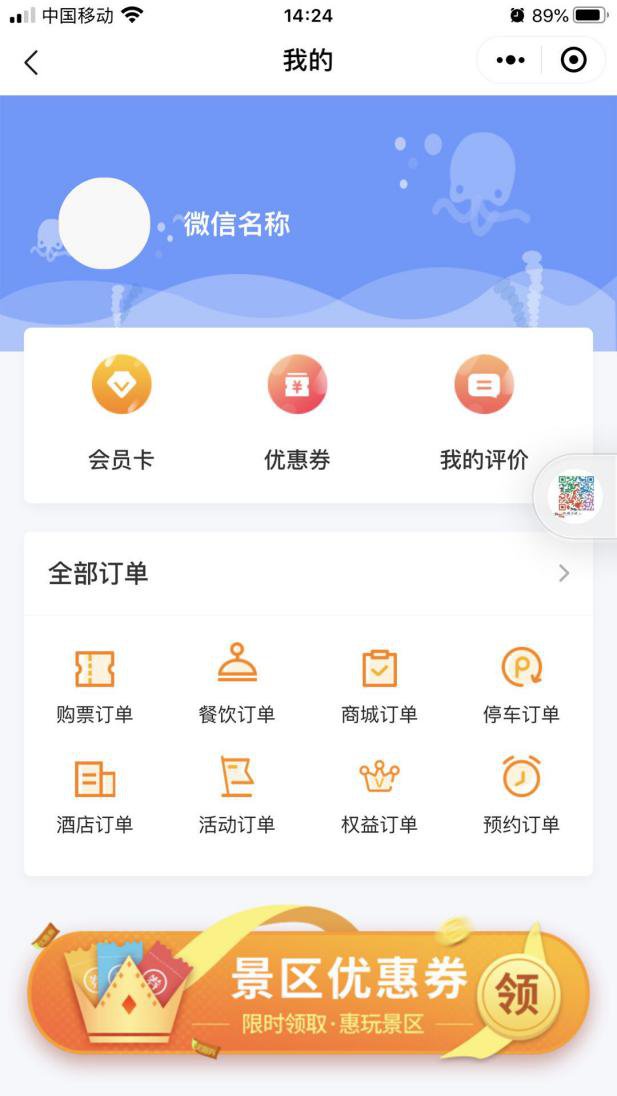Screen dimensions: 617x1096
Task: Go back using the back arrow
Action: [x=31, y=62]
